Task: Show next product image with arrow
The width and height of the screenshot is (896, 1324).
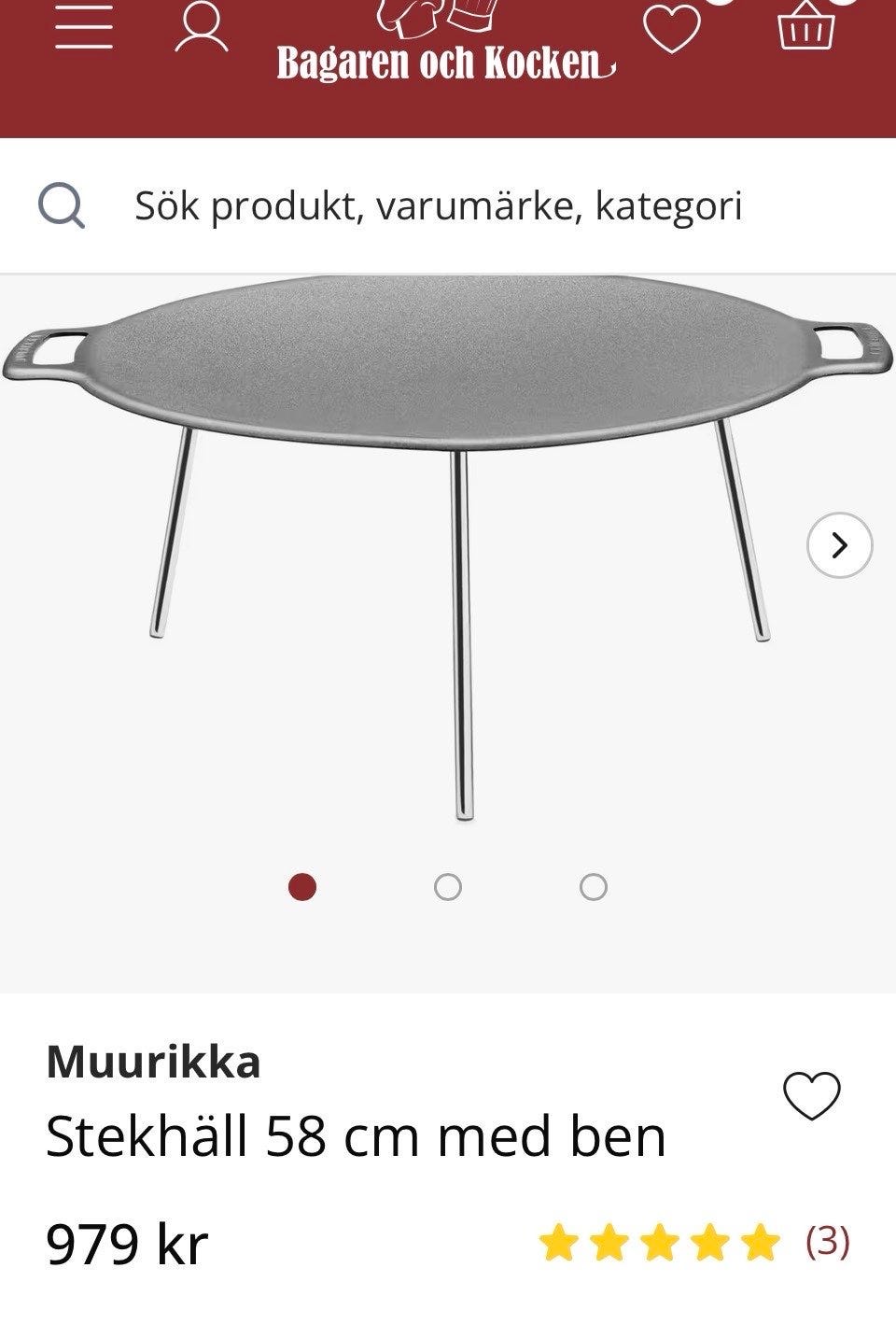Action: [x=839, y=545]
